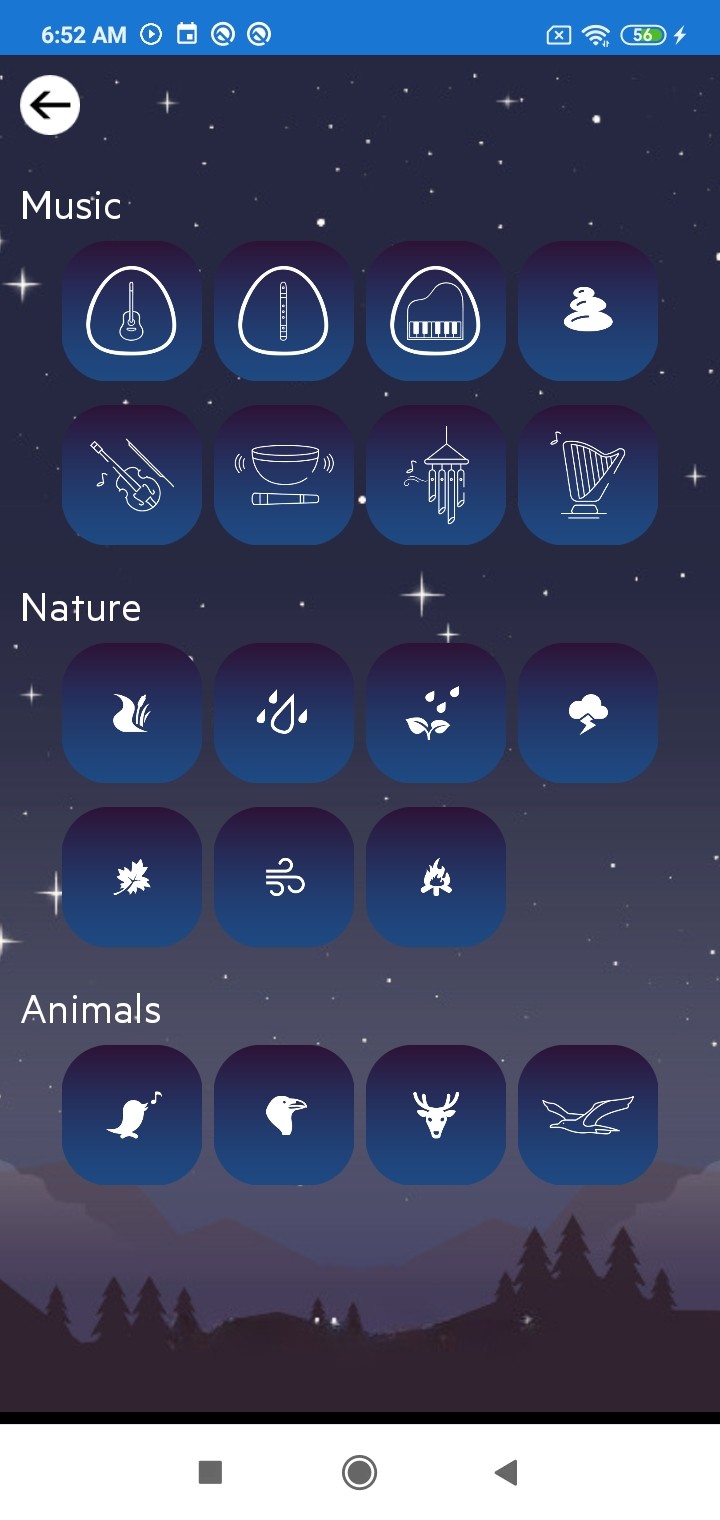Choose the wind chimes sound
This screenshot has height=1520, width=720.
(x=436, y=475)
